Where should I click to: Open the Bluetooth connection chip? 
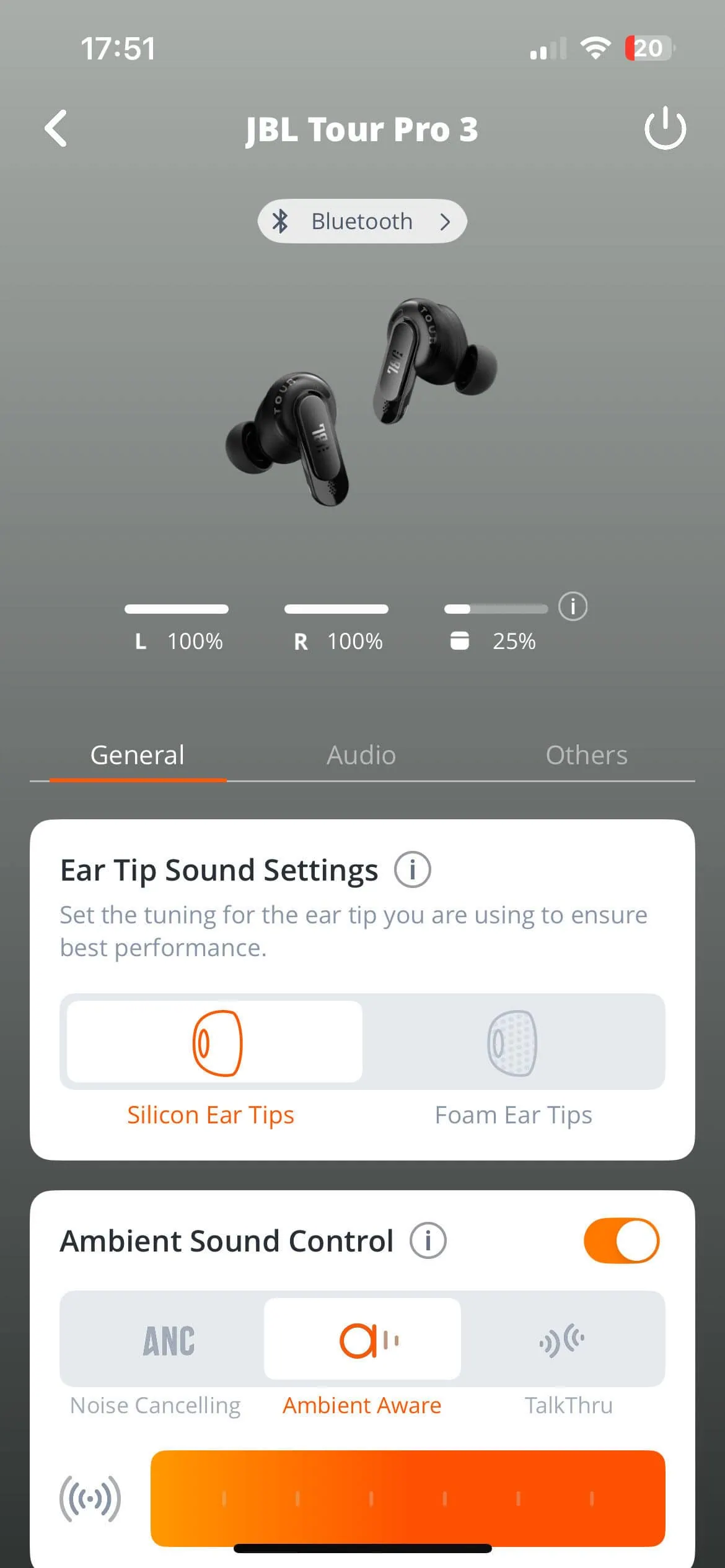pyautogui.click(x=362, y=221)
